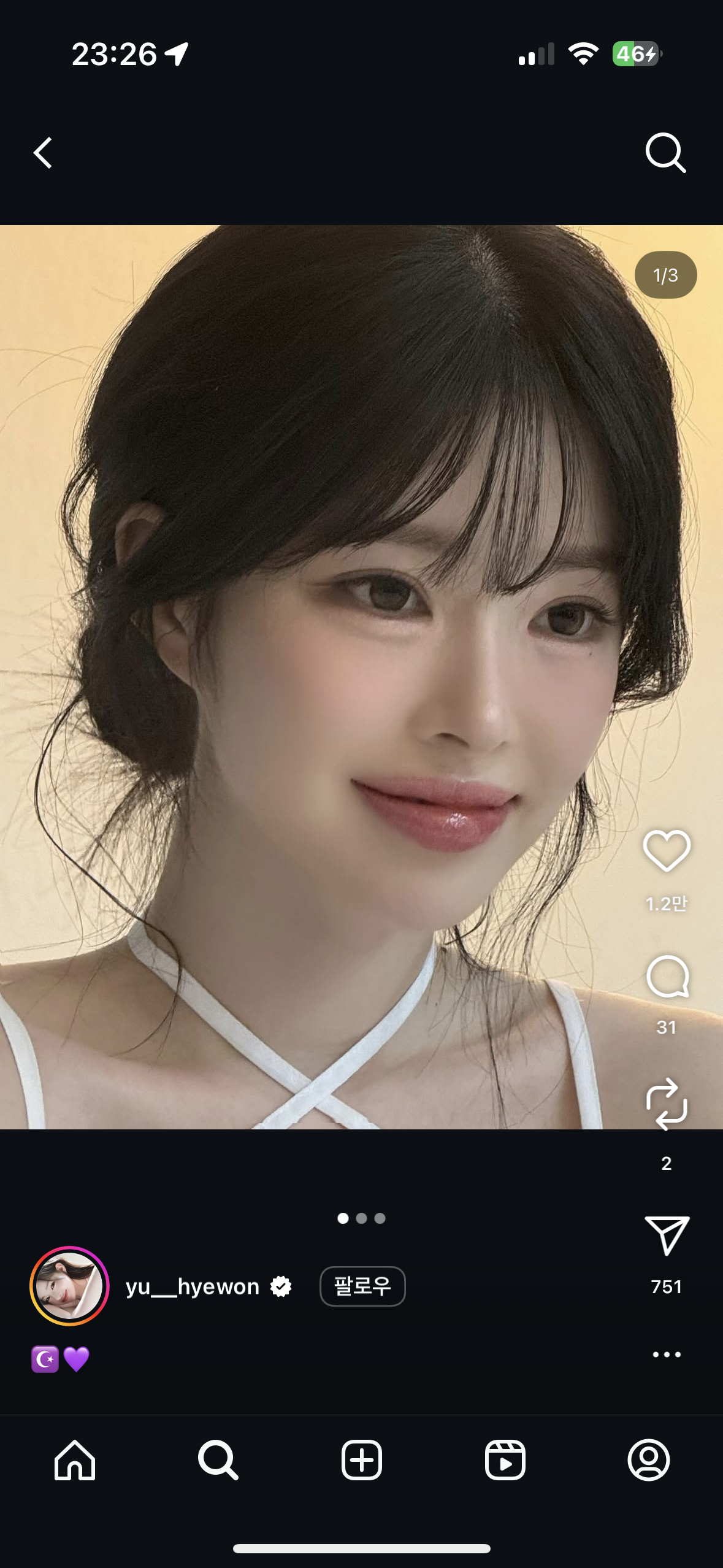This screenshot has height=1568, width=723.
Task: Share the post via the paper plane icon
Action: [x=667, y=1235]
